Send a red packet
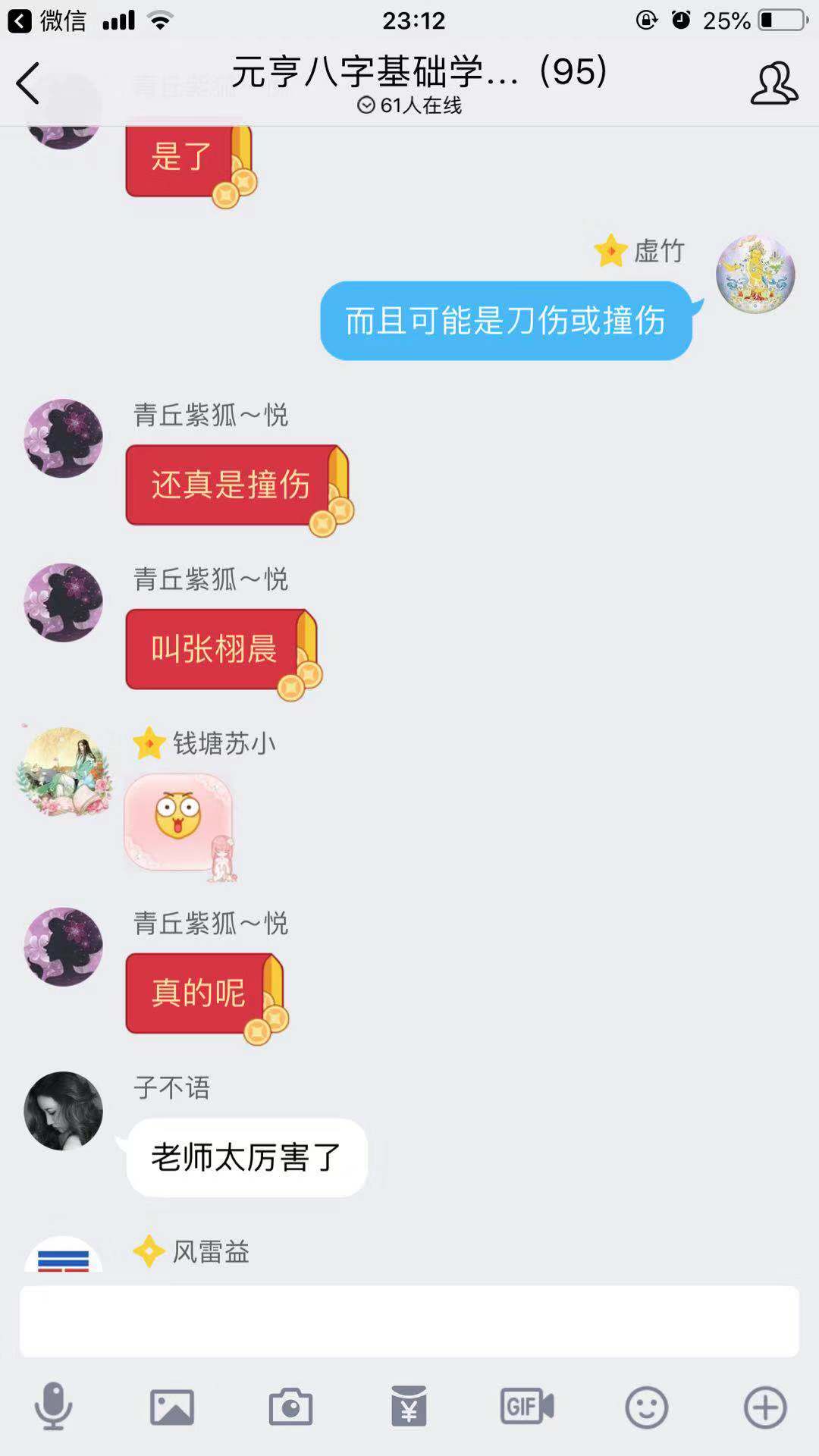The height and width of the screenshot is (1456, 819). pos(409,1407)
